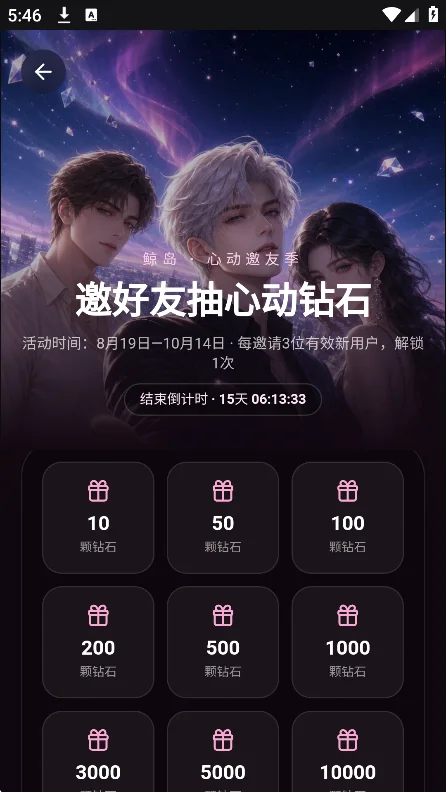The height and width of the screenshot is (792, 446).
Task: Go back using the arrow button
Action: tap(43, 72)
